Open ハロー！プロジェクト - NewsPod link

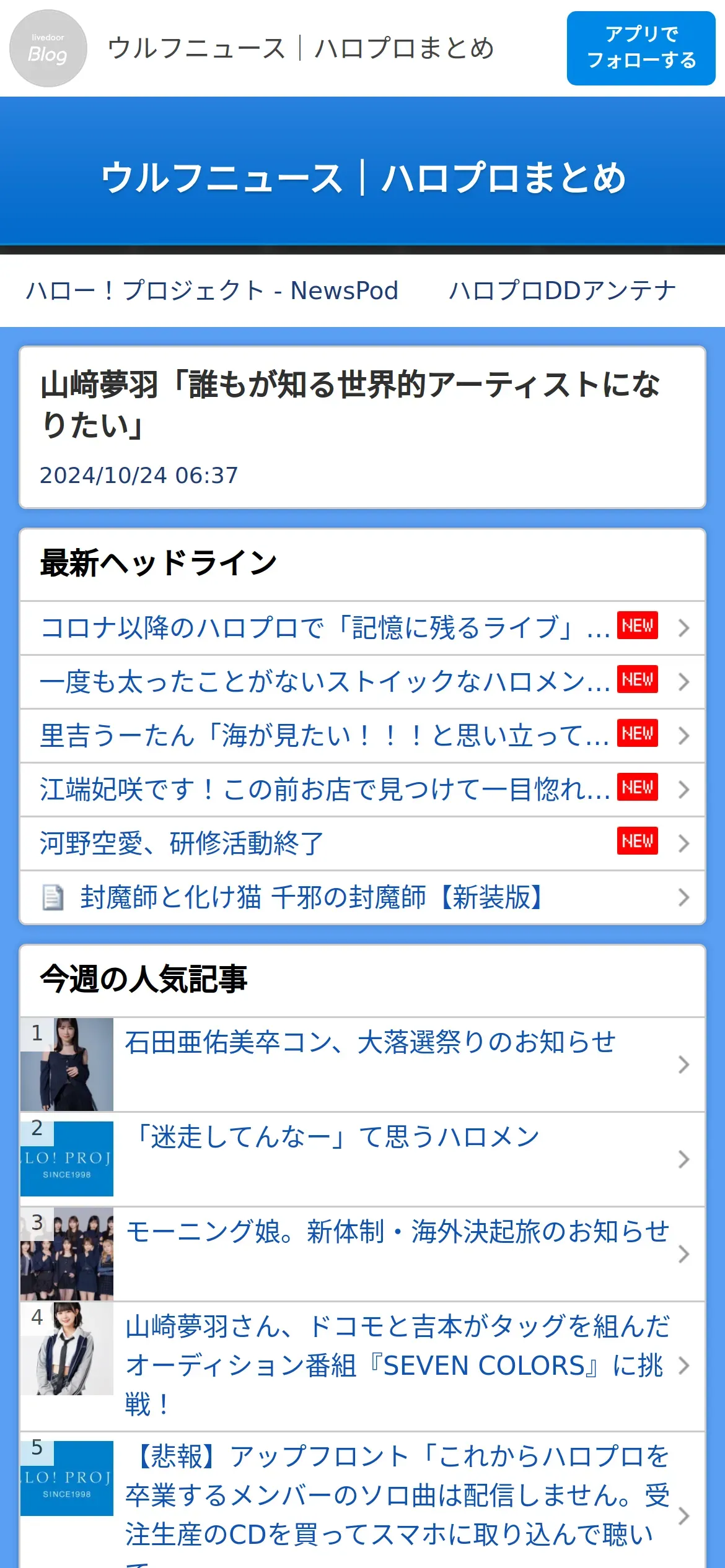[212, 290]
